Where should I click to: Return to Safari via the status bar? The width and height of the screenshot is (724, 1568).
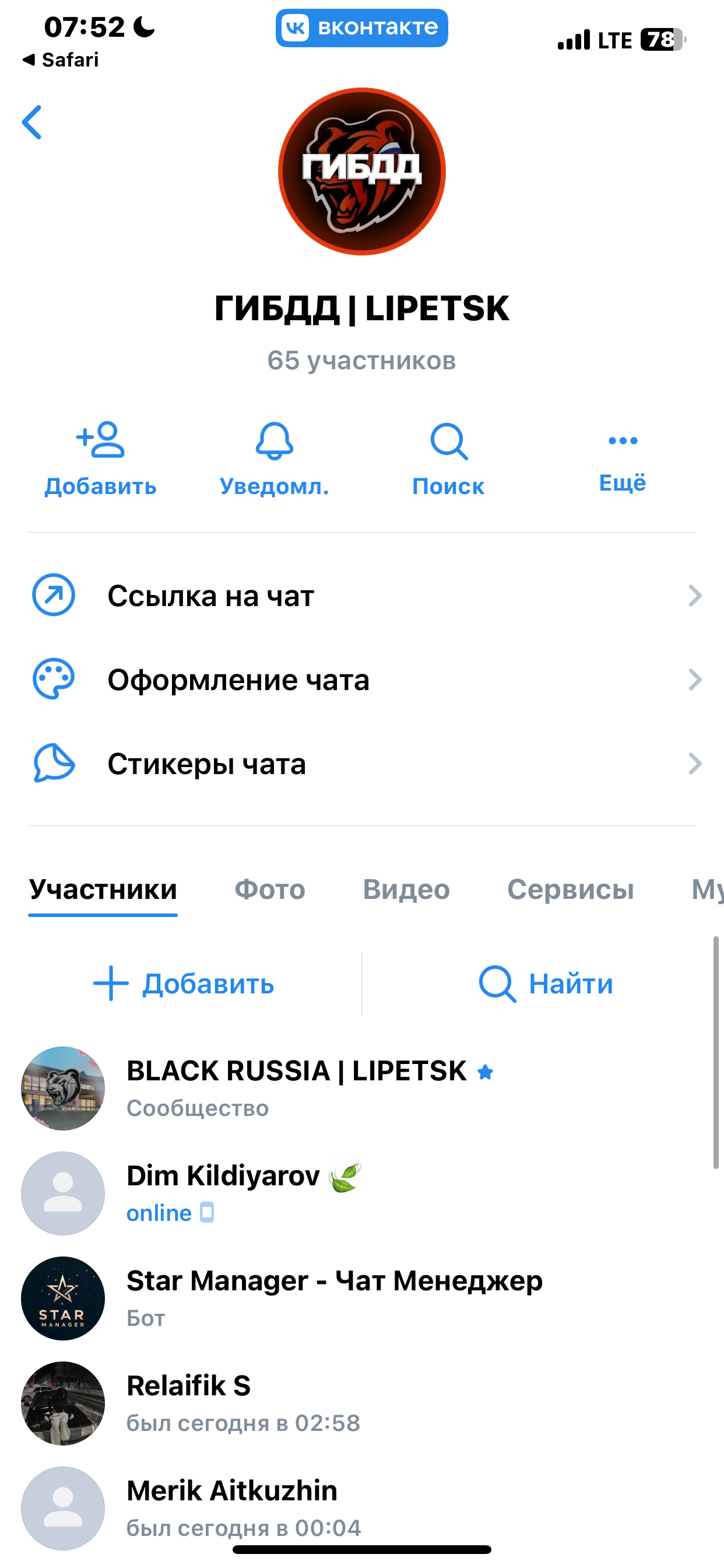click(61, 60)
